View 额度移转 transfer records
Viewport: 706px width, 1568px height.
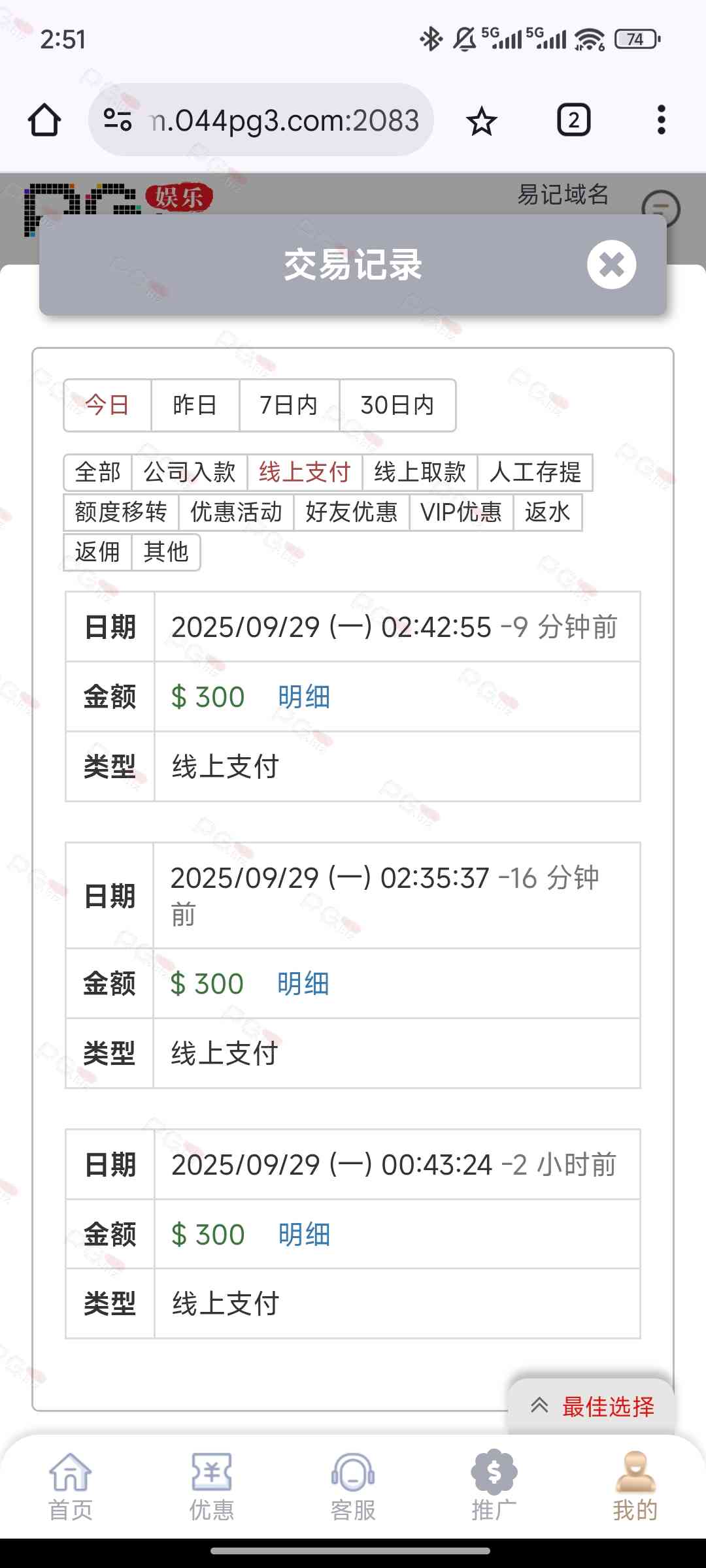pyautogui.click(x=121, y=512)
